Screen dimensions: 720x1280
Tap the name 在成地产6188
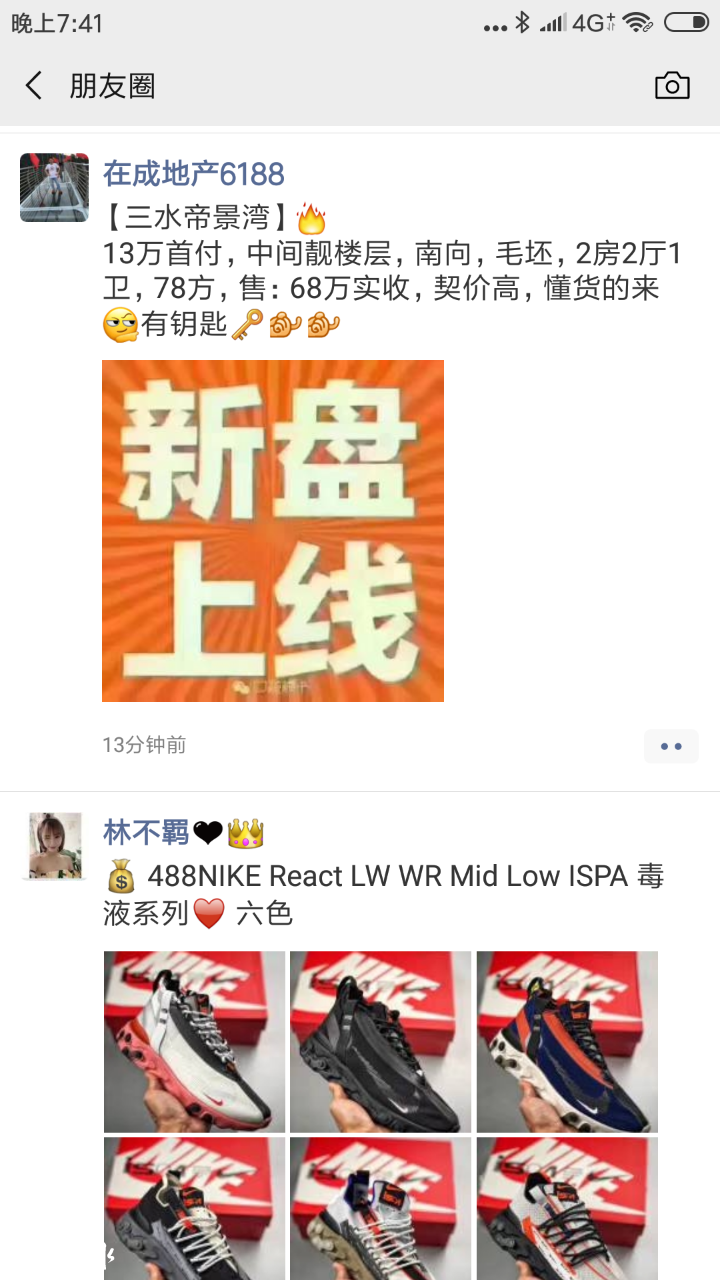pyautogui.click(x=194, y=174)
